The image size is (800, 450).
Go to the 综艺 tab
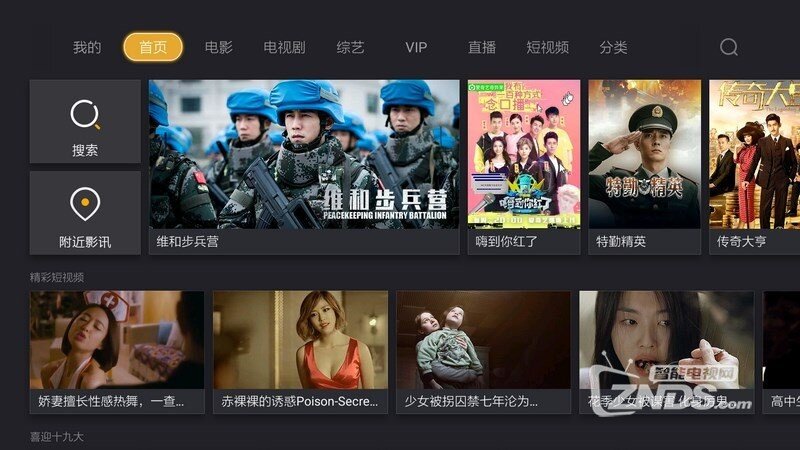[x=350, y=47]
